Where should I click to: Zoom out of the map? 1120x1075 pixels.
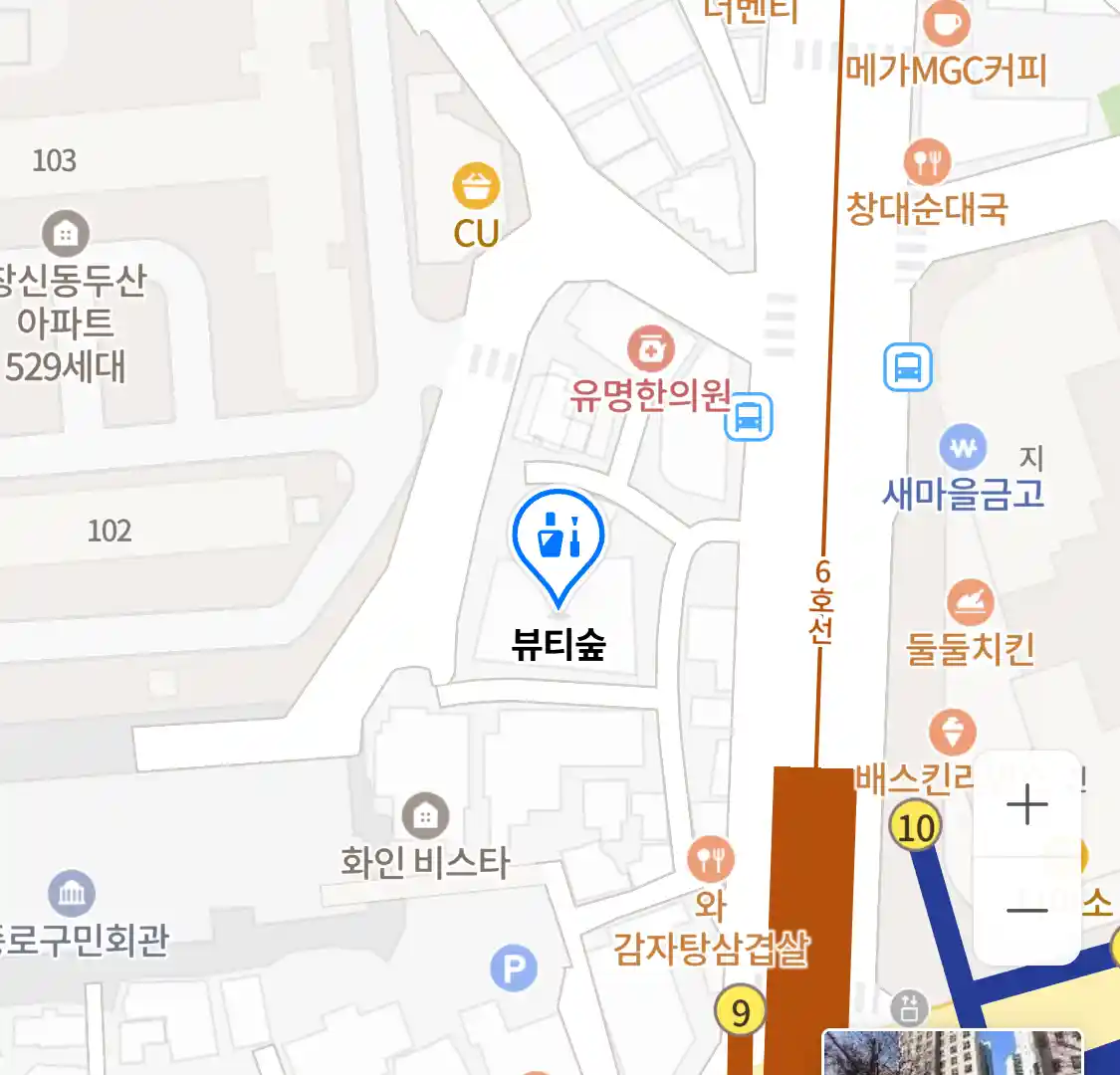pyautogui.click(x=1026, y=910)
